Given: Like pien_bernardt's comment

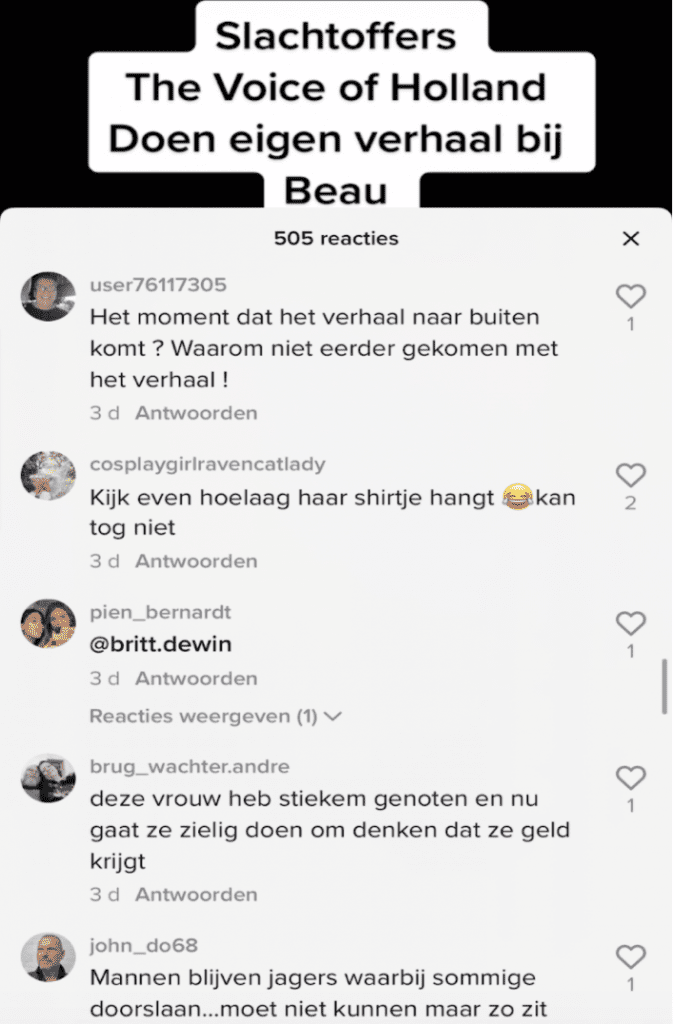Looking at the screenshot, I should [630, 624].
